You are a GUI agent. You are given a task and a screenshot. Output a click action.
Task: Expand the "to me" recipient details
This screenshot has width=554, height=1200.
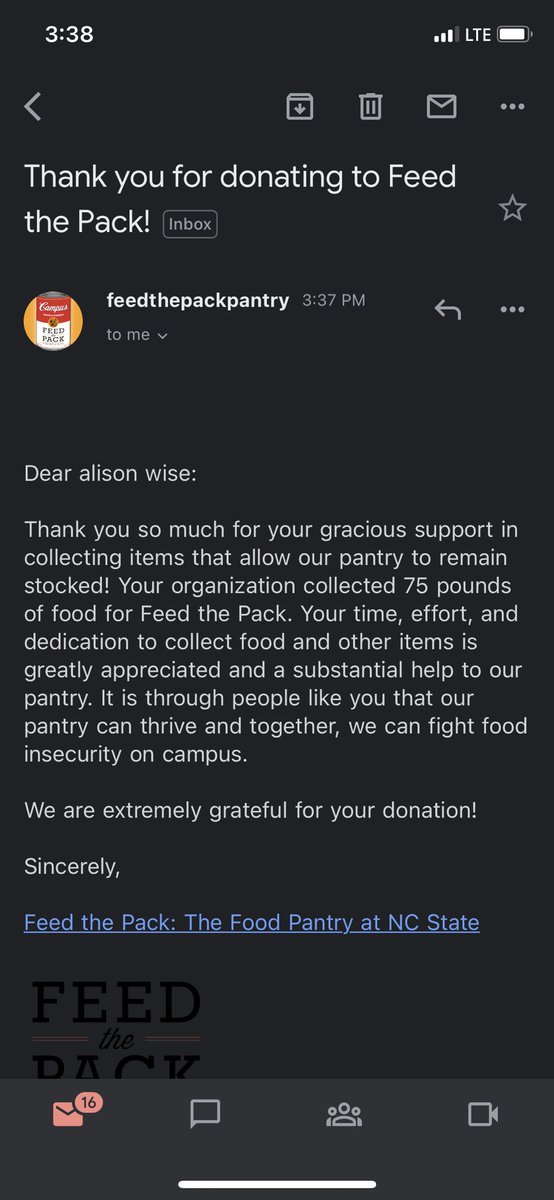coord(137,335)
